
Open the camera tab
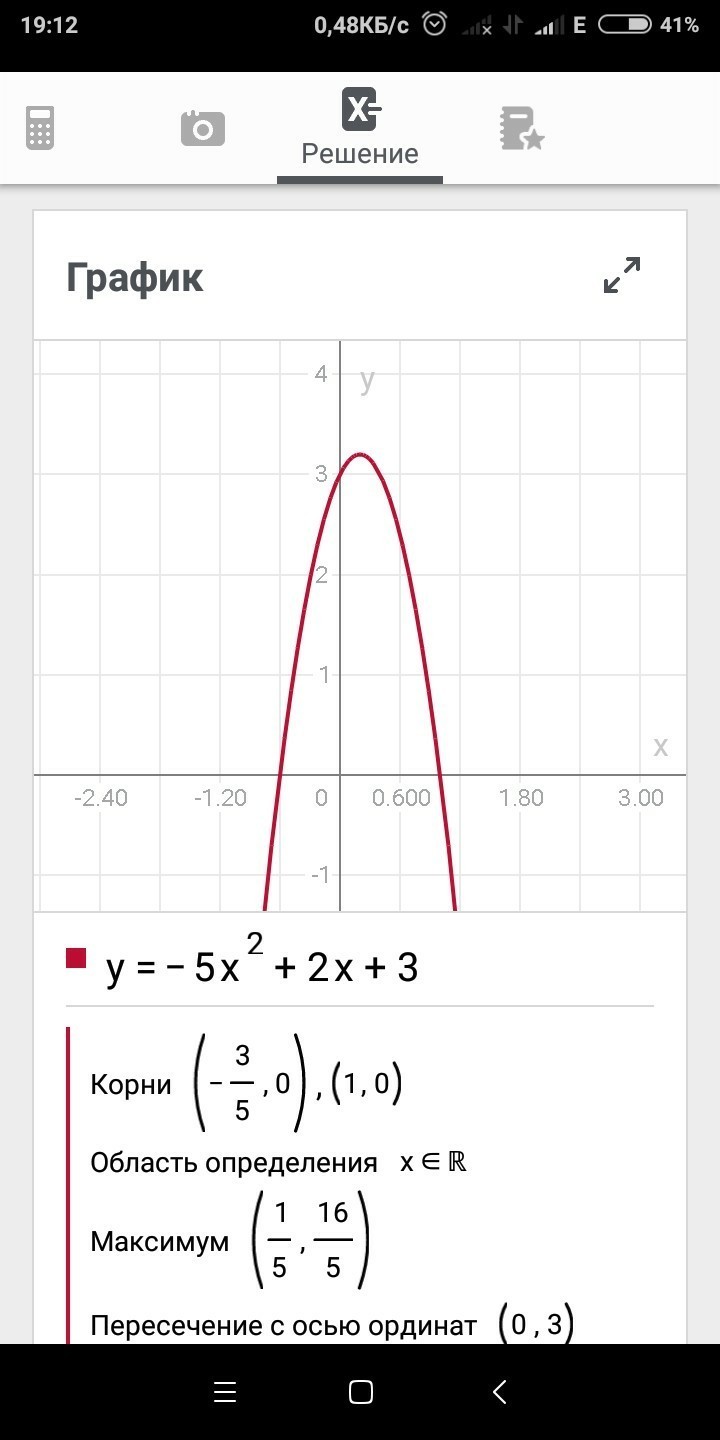pyautogui.click(x=202, y=128)
